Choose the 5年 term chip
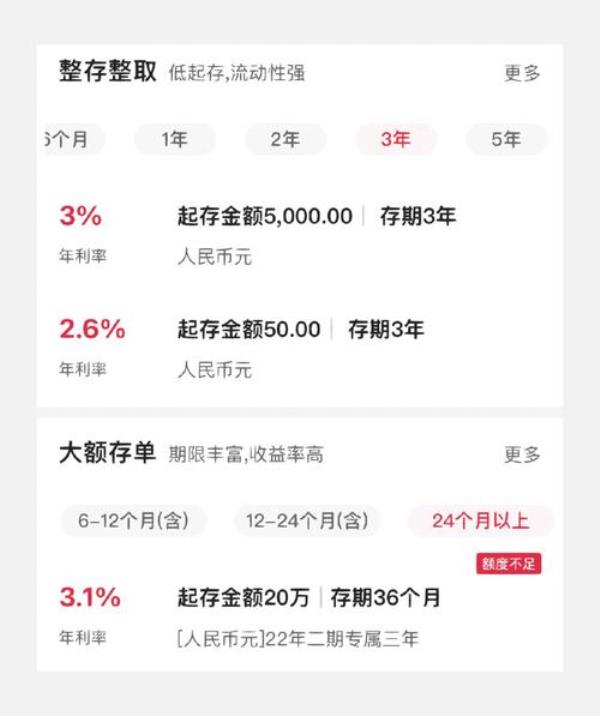The height and width of the screenshot is (716, 600). (x=506, y=139)
